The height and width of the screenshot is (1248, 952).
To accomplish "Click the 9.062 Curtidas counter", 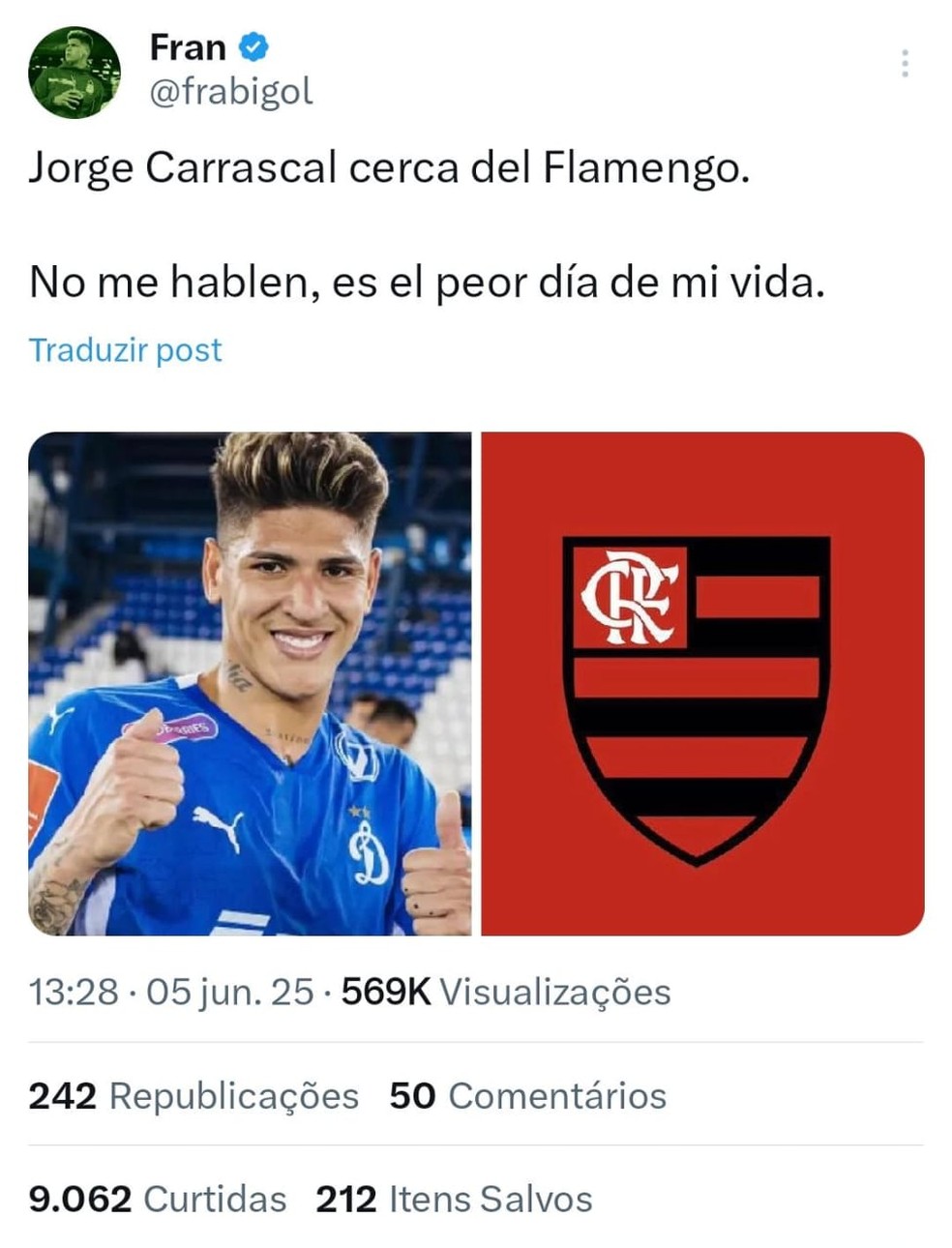I will pyautogui.click(x=158, y=1198).
